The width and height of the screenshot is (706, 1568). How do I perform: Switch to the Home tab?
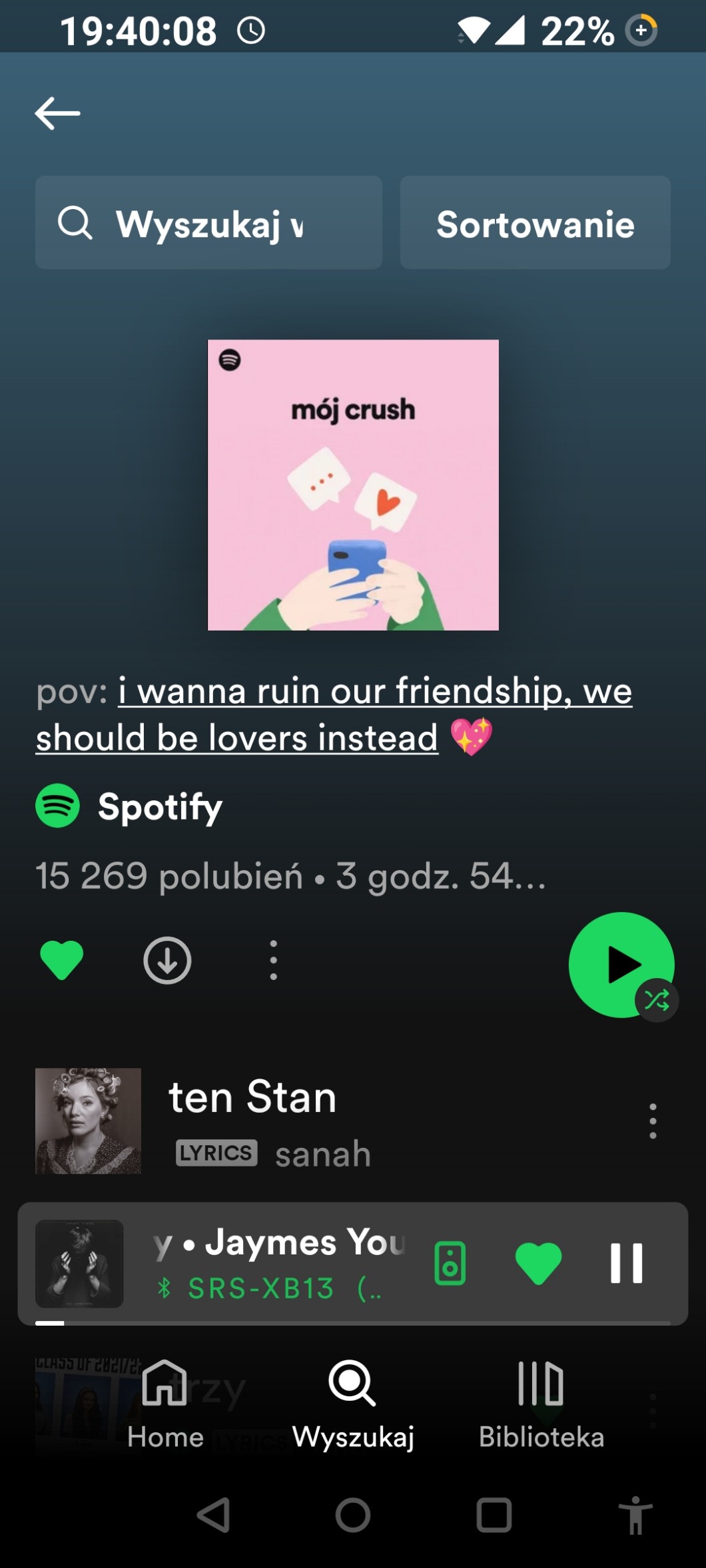click(x=165, y=1402)
